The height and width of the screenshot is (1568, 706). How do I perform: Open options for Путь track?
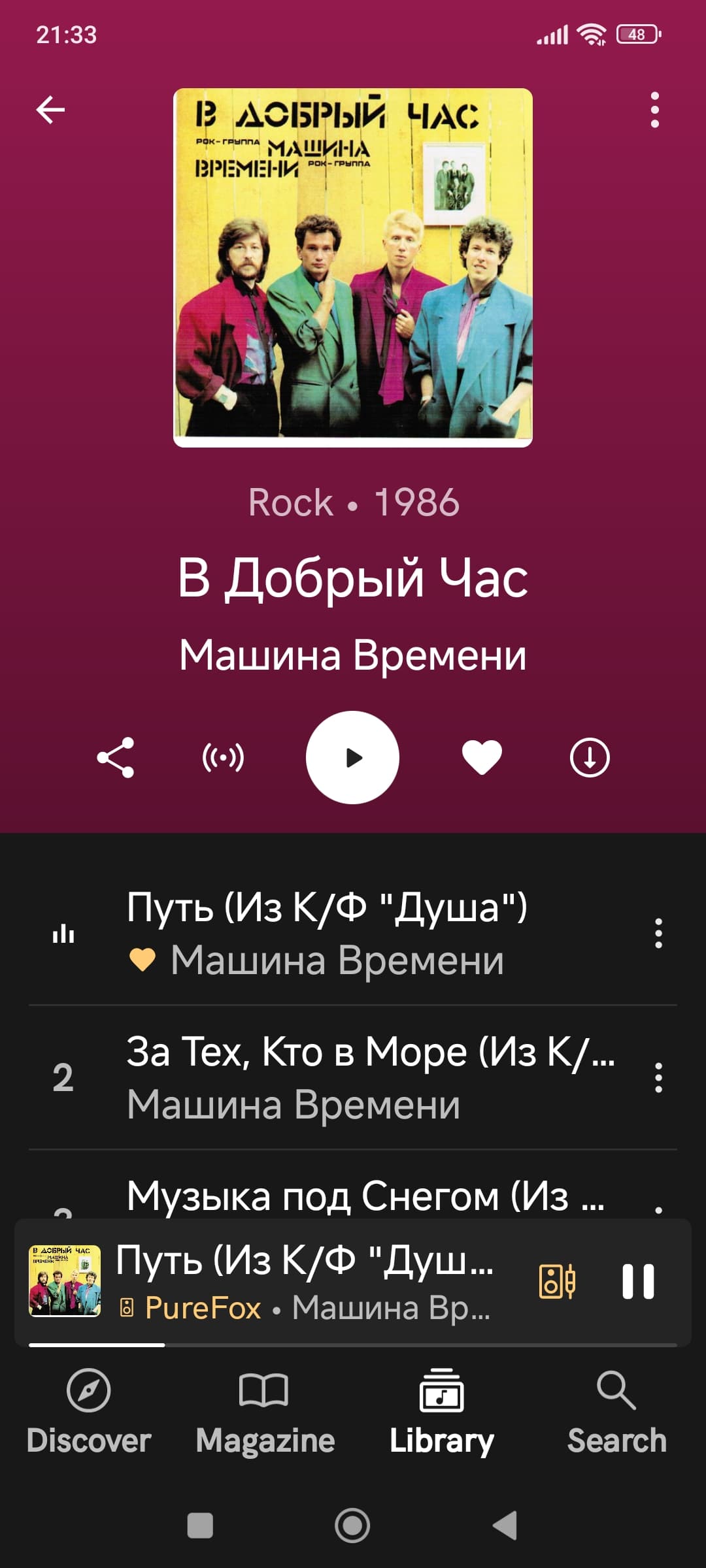tap(658, 933)
